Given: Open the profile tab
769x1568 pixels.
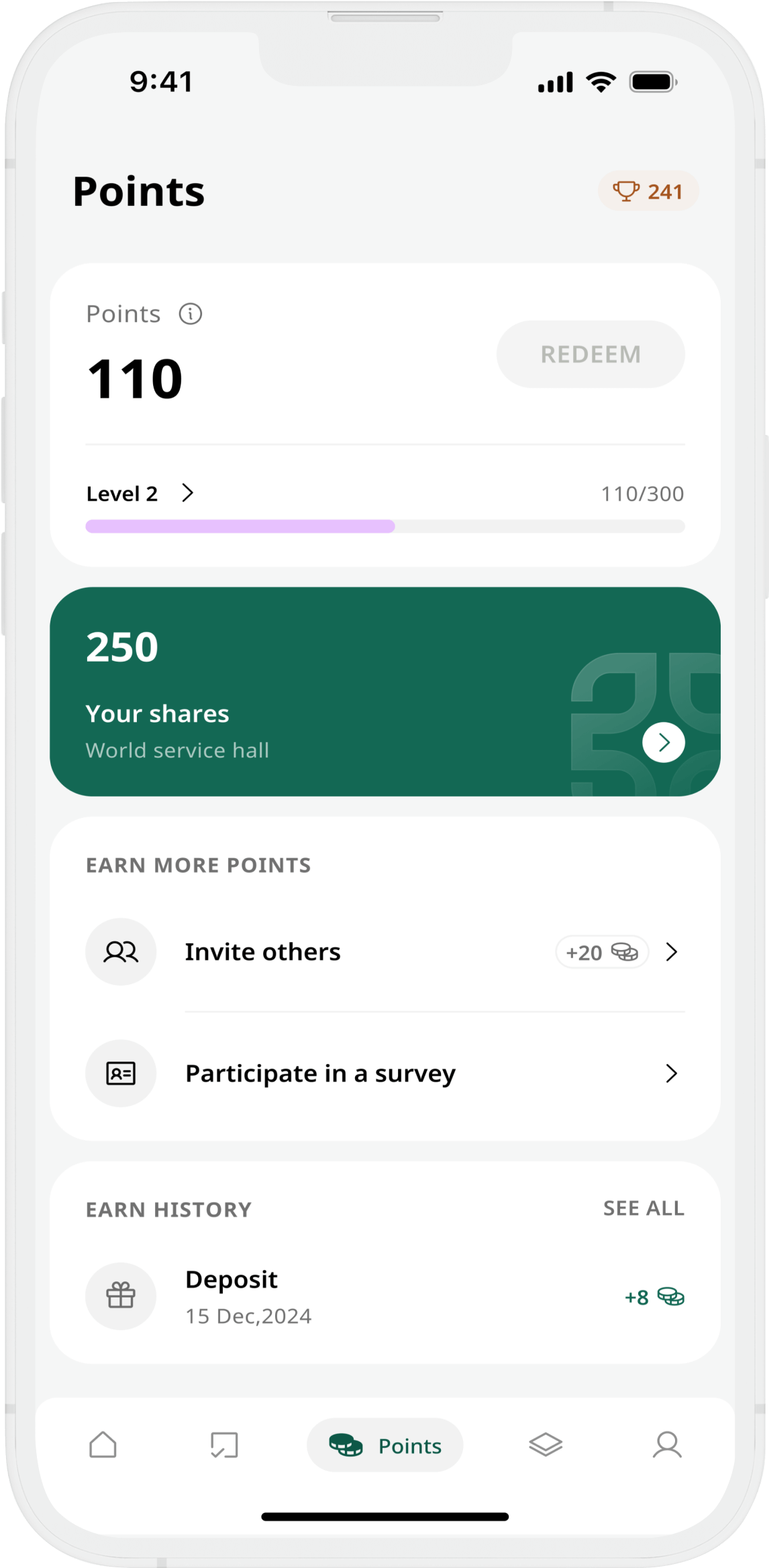Looking at the screenshot, I should click(x=667, y=1445).
